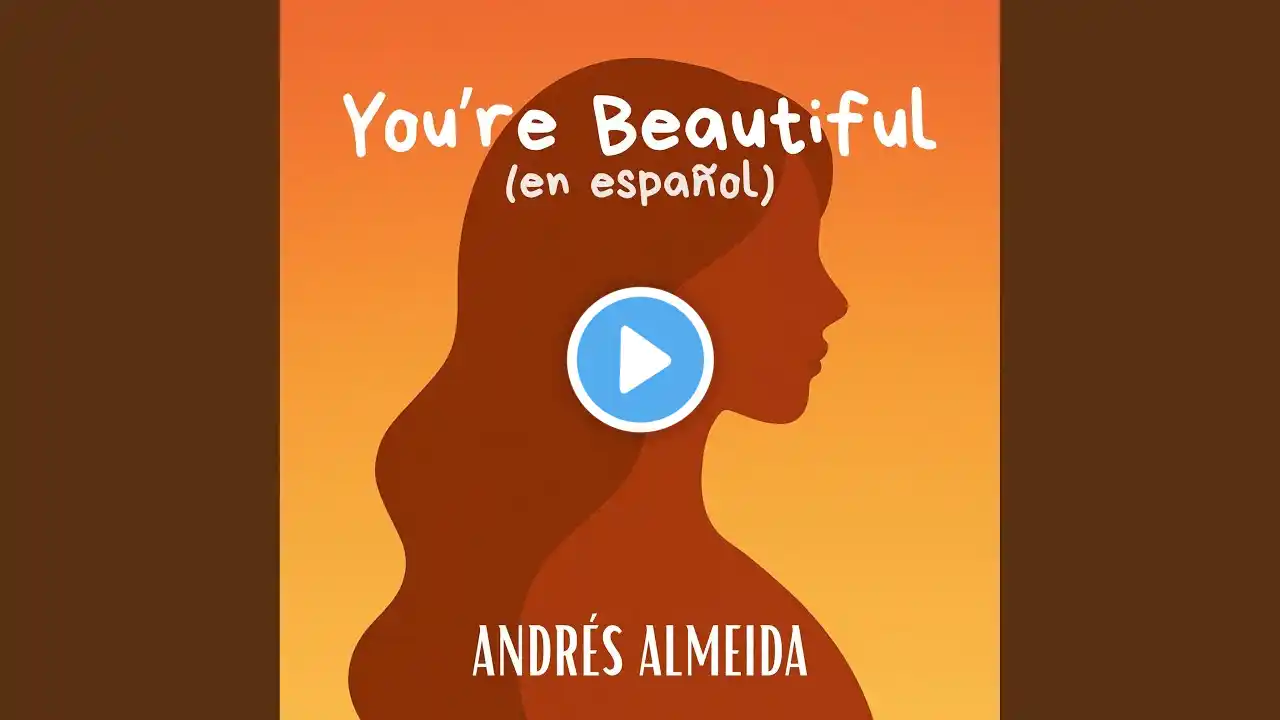1280x720 pixels.
Task: Play the You're Beautiful video
Action: [640, 360]
